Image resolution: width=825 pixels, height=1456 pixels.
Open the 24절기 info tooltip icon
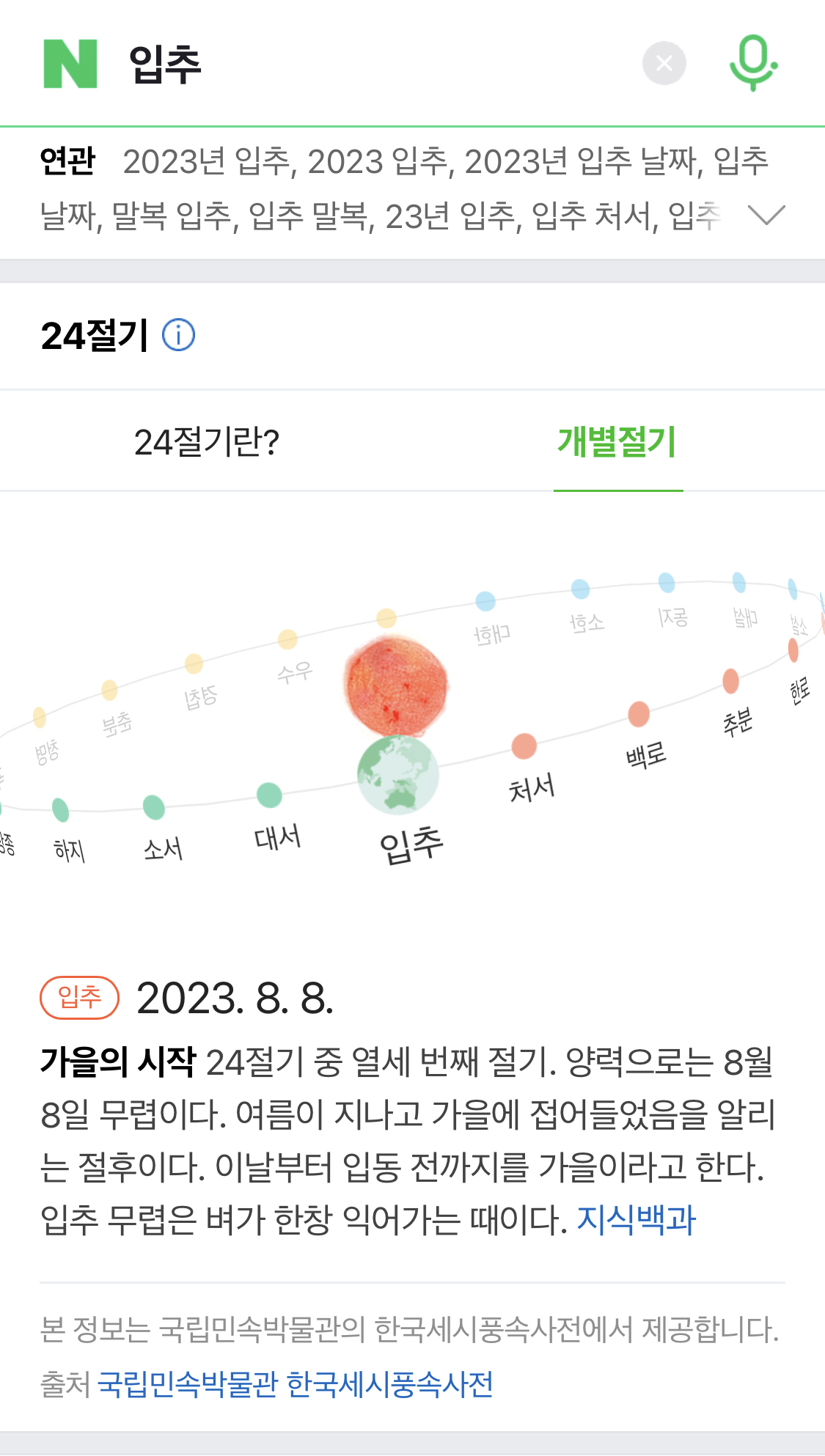click(178, 336)
